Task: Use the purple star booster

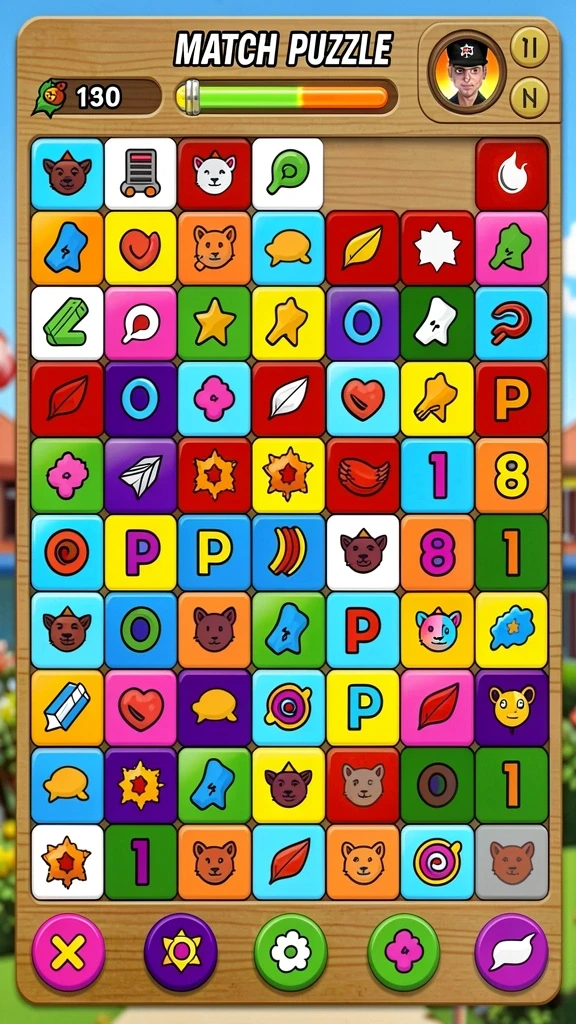Action: click(181, 952)
